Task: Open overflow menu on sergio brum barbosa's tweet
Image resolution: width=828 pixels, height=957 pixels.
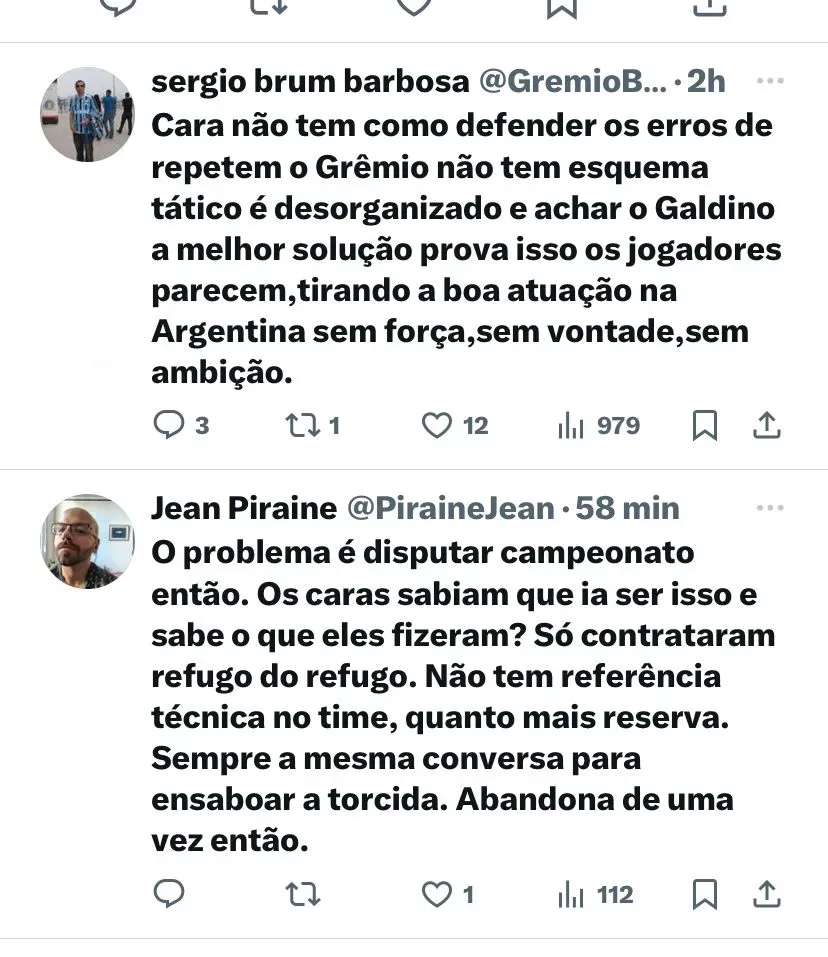Action: (x=769, y=81)
